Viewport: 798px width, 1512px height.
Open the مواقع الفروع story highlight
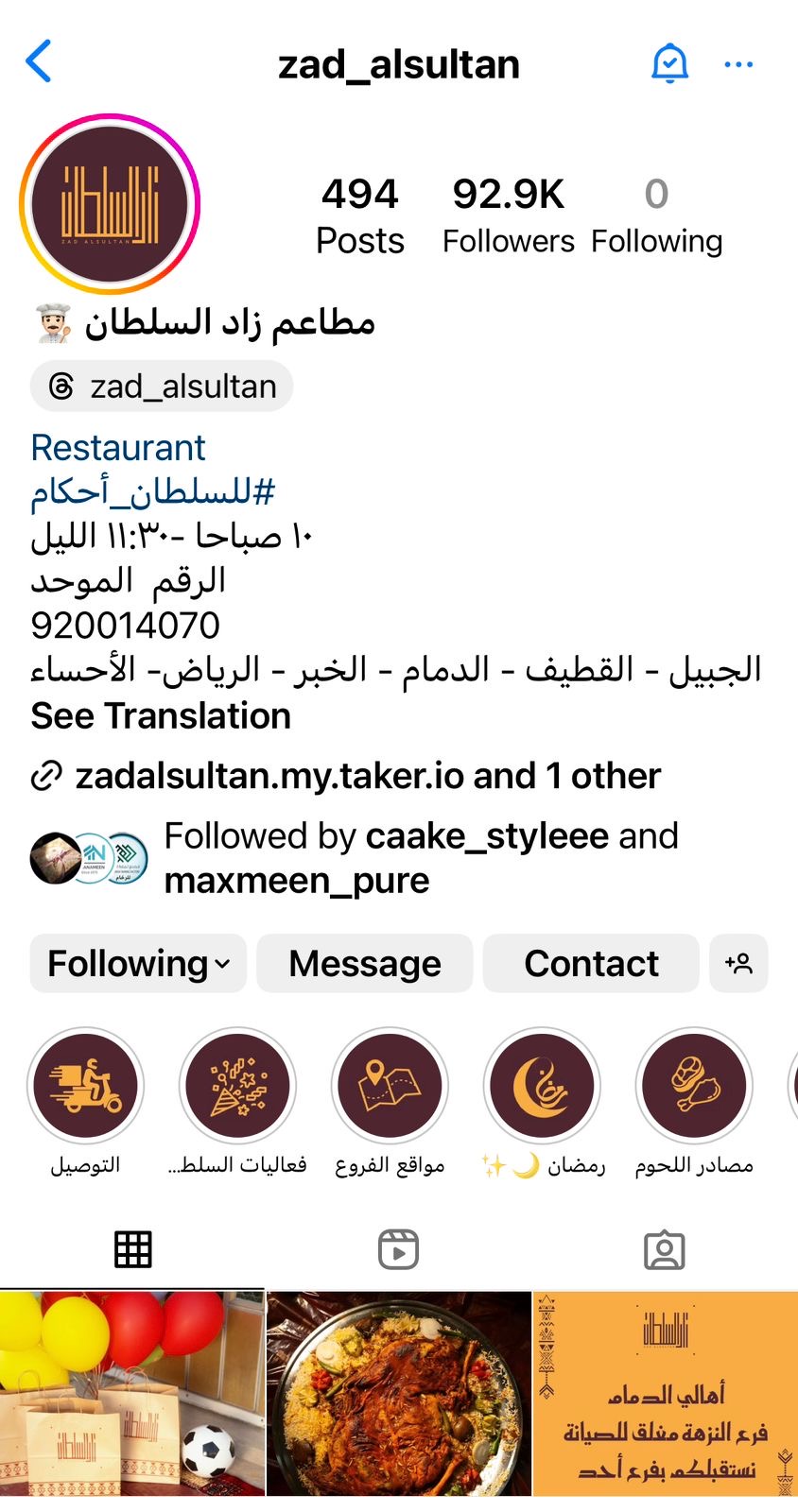pos(390,1086)
